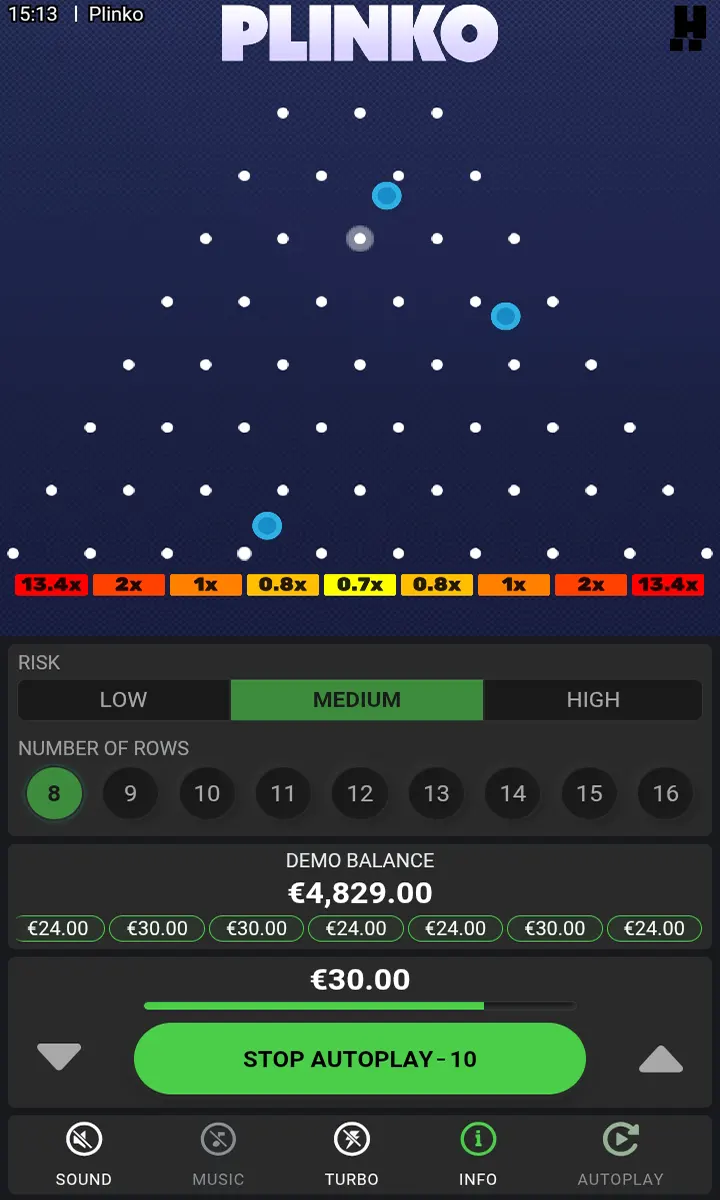Viewport: 720px width, 1200px height.
Task: Choose 9 rows
Action: 130,793
